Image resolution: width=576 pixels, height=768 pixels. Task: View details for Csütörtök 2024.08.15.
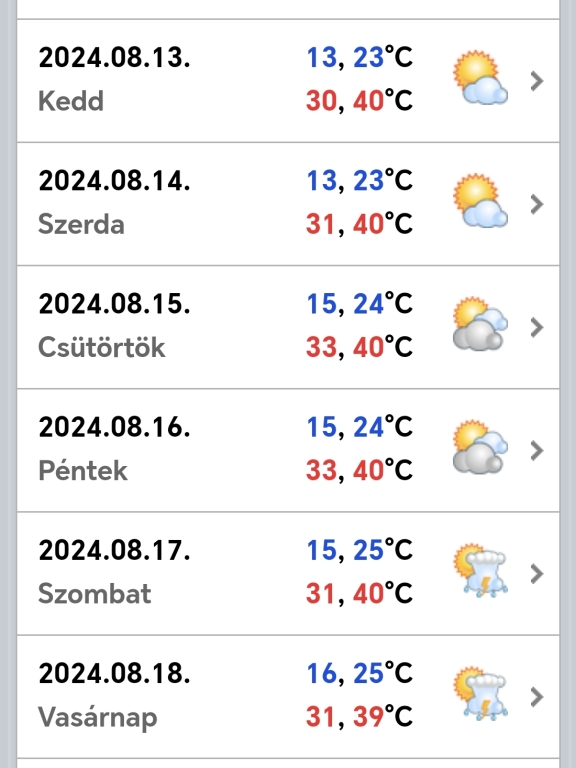tap(288, 328)
